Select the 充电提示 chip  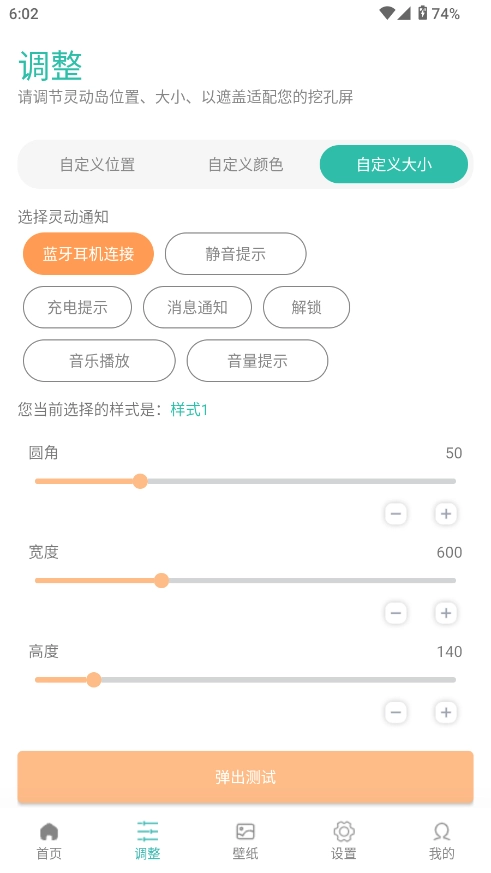point(77,307)
